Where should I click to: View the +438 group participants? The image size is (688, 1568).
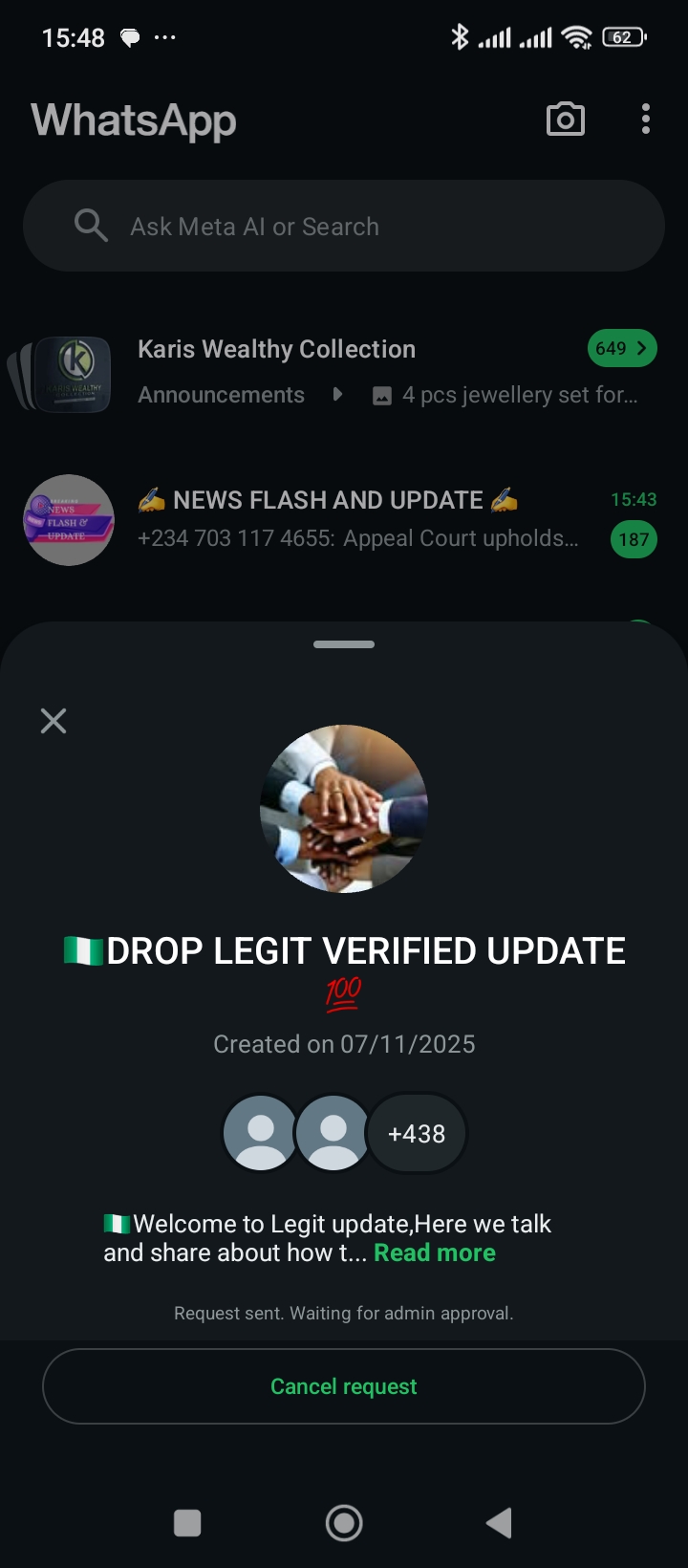point(417,1134)
